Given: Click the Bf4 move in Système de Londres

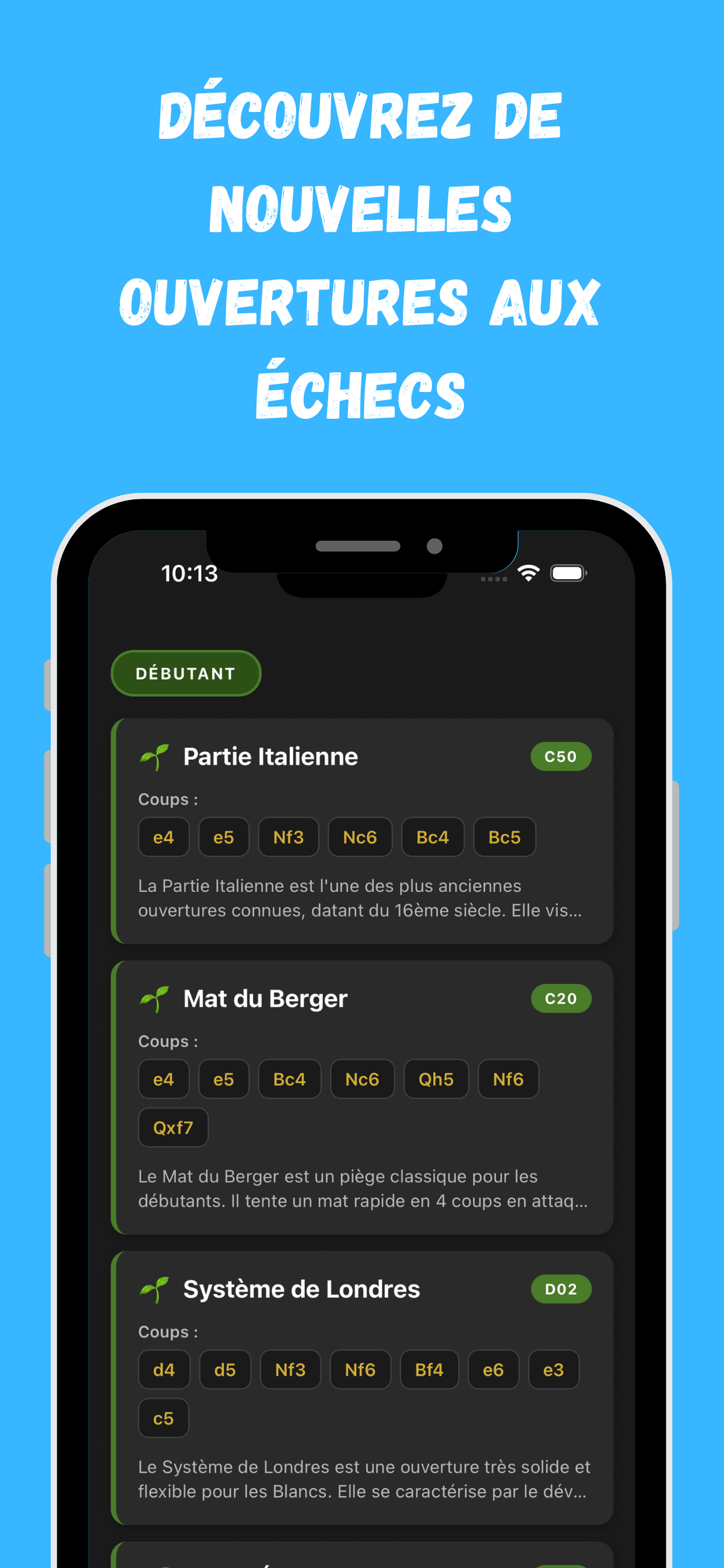Looking at the screenshot, I should coord(429,1369).
